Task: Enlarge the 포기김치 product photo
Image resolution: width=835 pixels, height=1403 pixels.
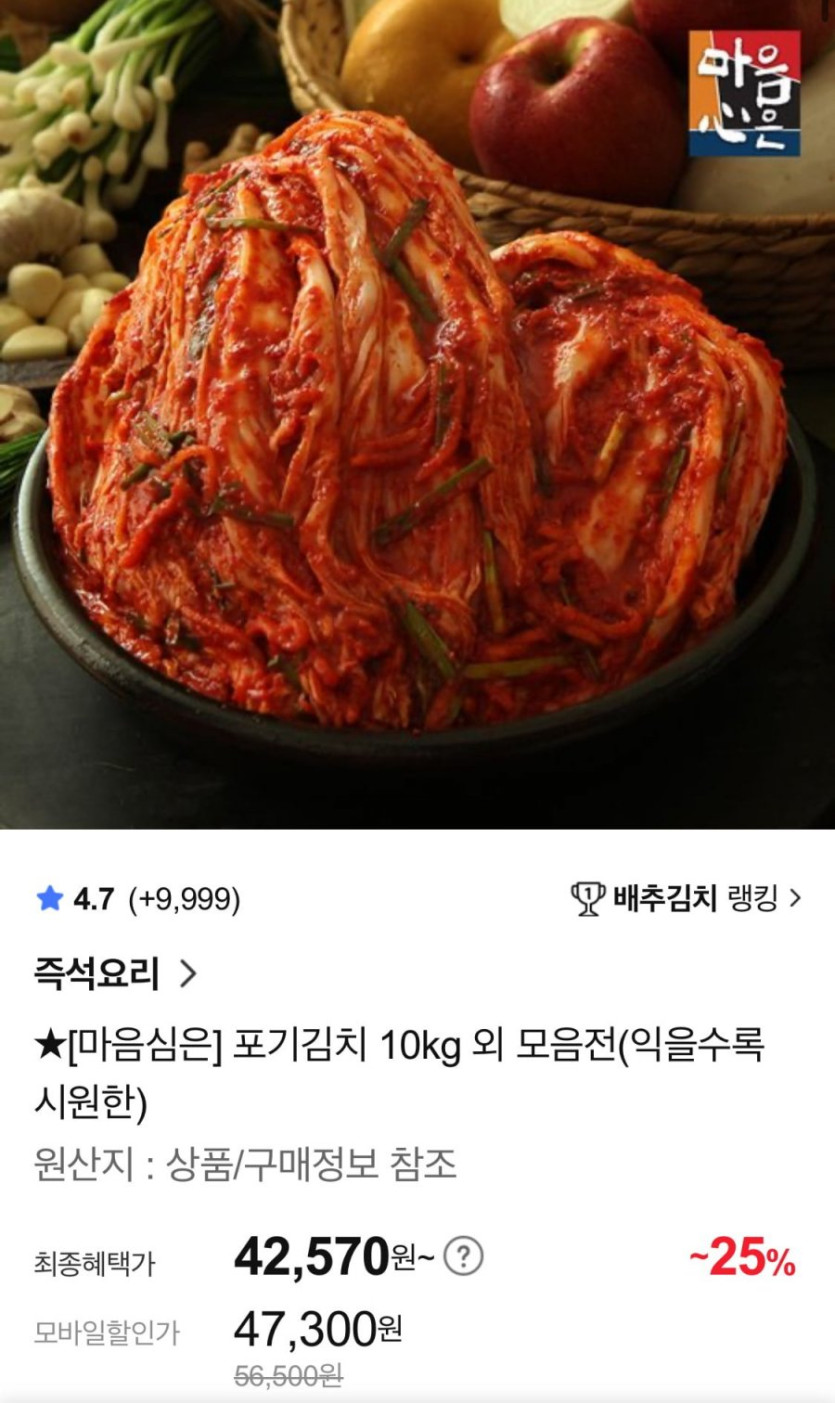Action: click(417, 414)
